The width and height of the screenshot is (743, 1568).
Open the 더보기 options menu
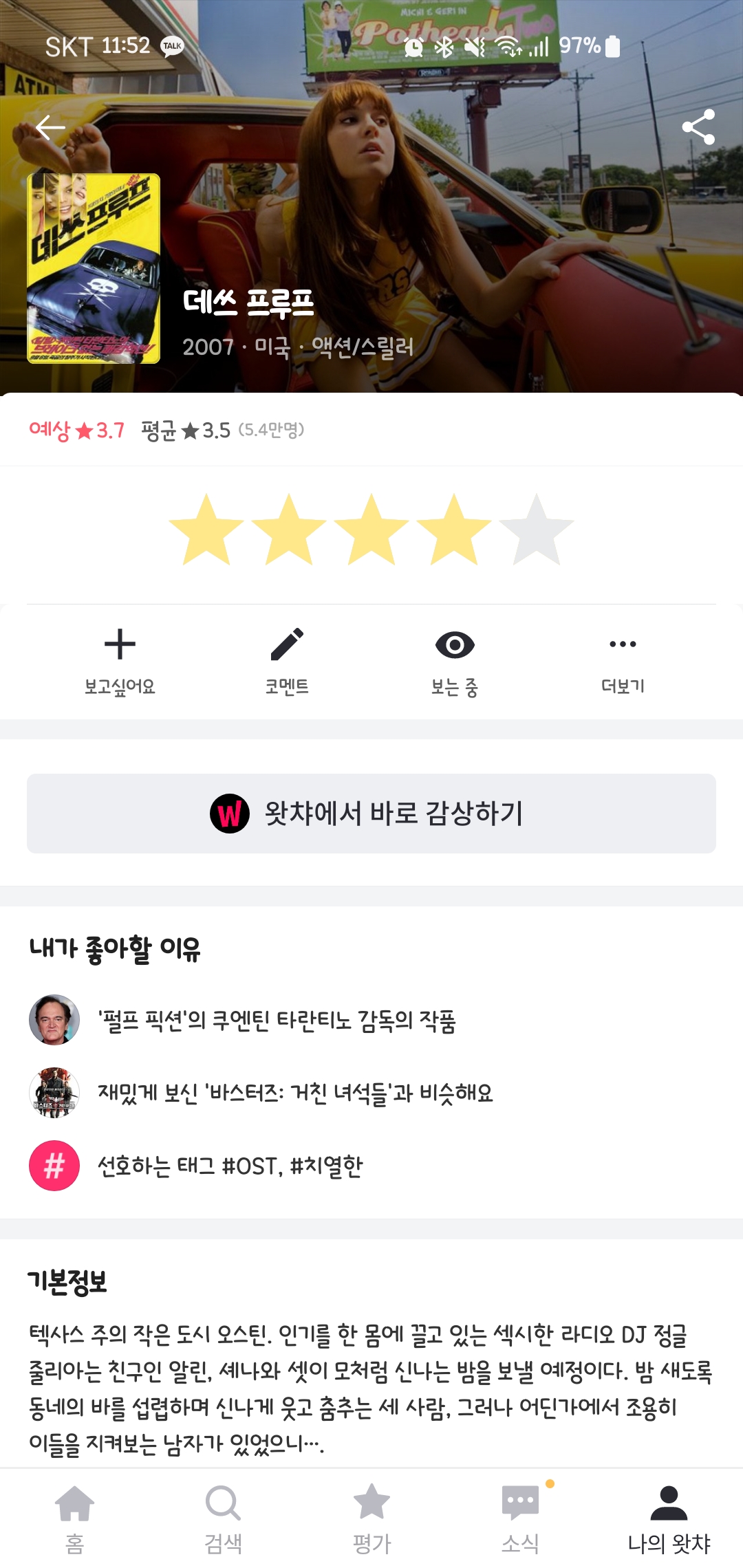pos(623,660)
